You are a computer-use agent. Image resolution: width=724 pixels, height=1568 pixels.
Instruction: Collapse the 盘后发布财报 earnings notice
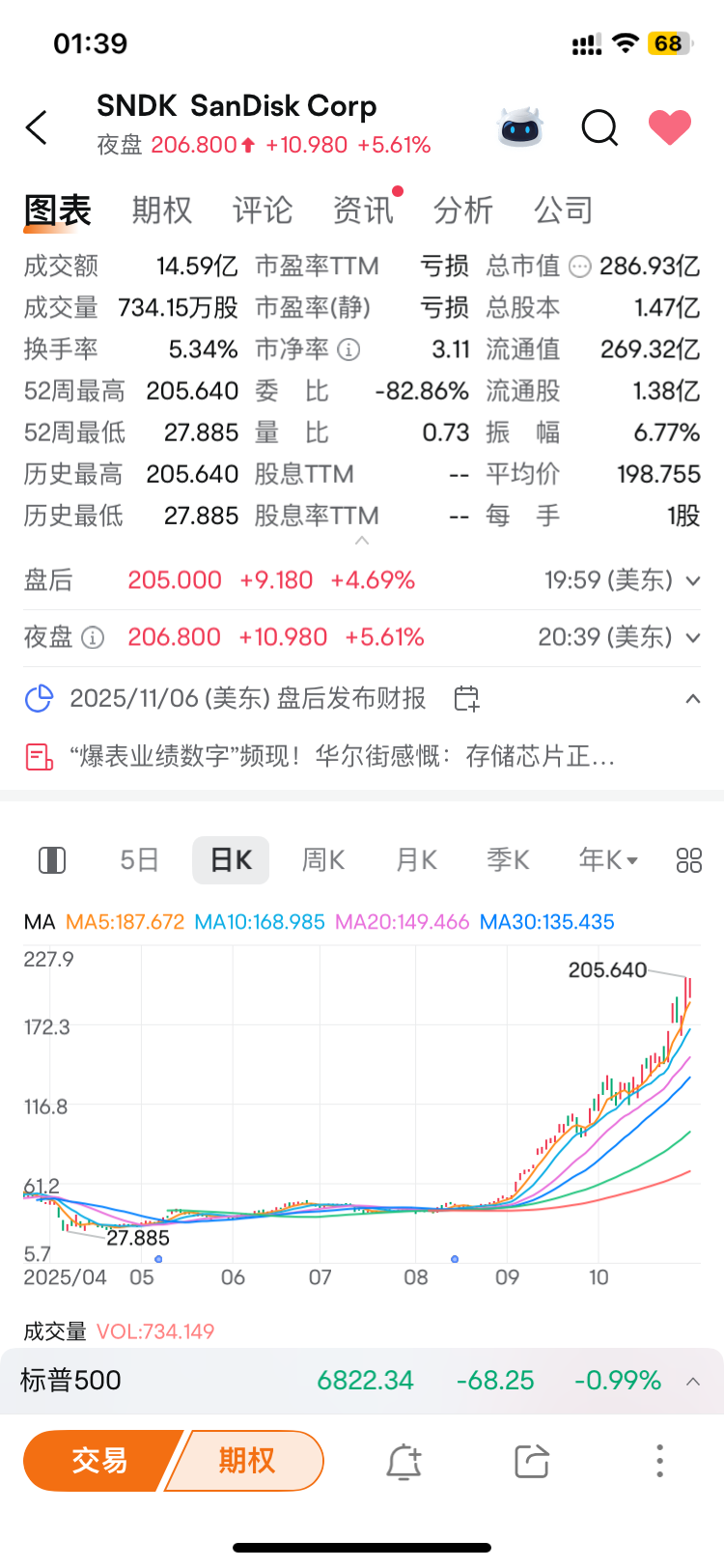tap(692, 698)
